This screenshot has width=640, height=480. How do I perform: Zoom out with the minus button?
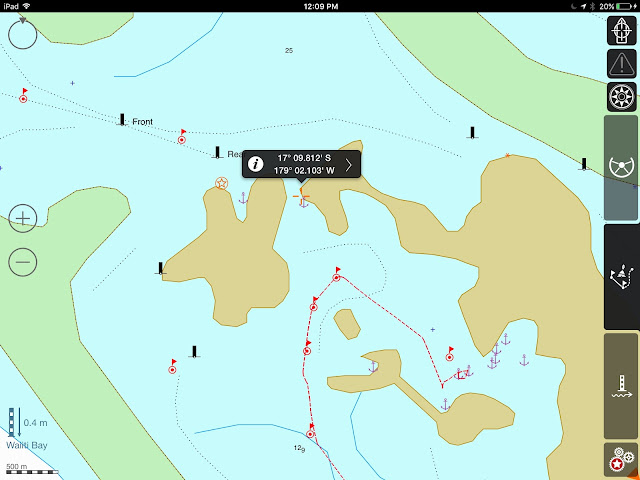coord(23,262)
